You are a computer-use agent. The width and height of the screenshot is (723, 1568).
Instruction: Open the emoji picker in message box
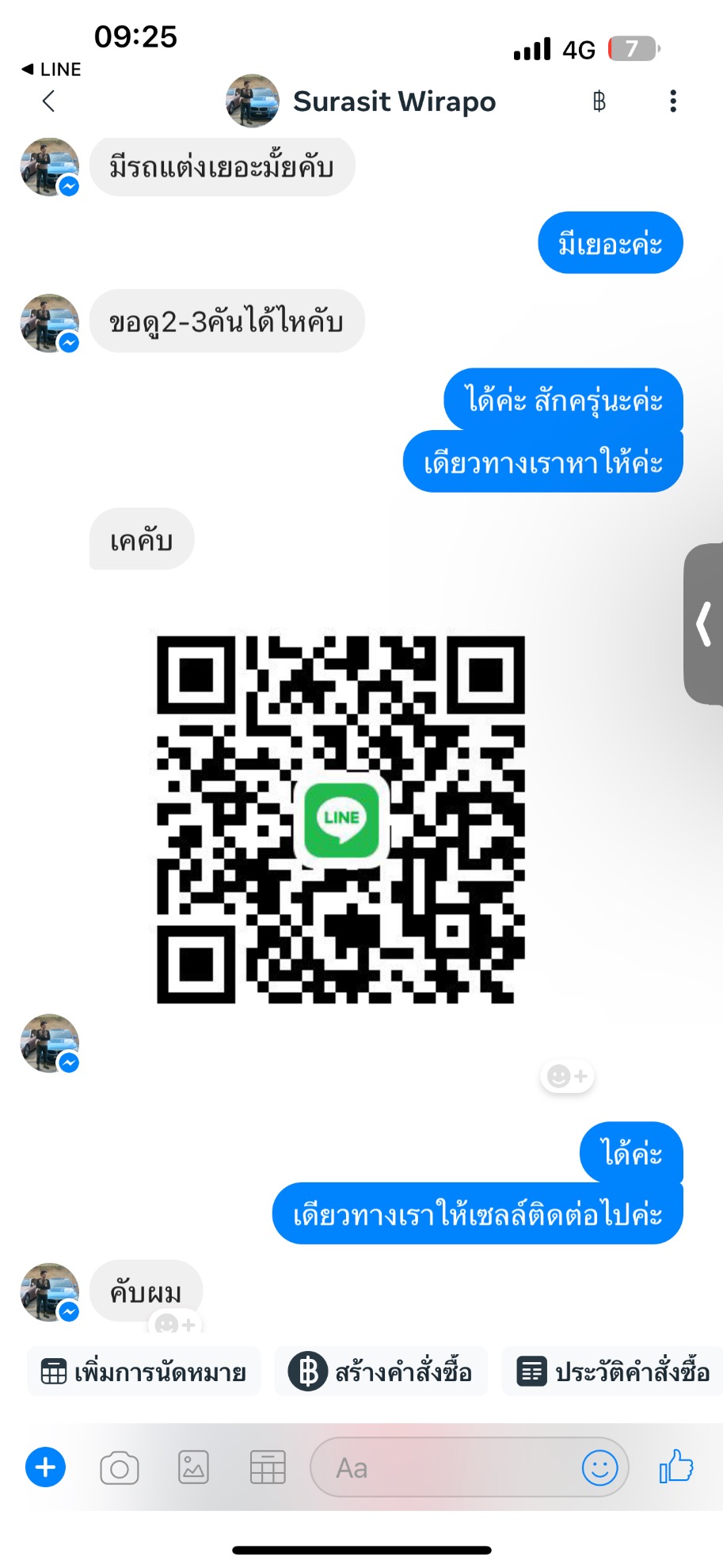click(599, 1468)
